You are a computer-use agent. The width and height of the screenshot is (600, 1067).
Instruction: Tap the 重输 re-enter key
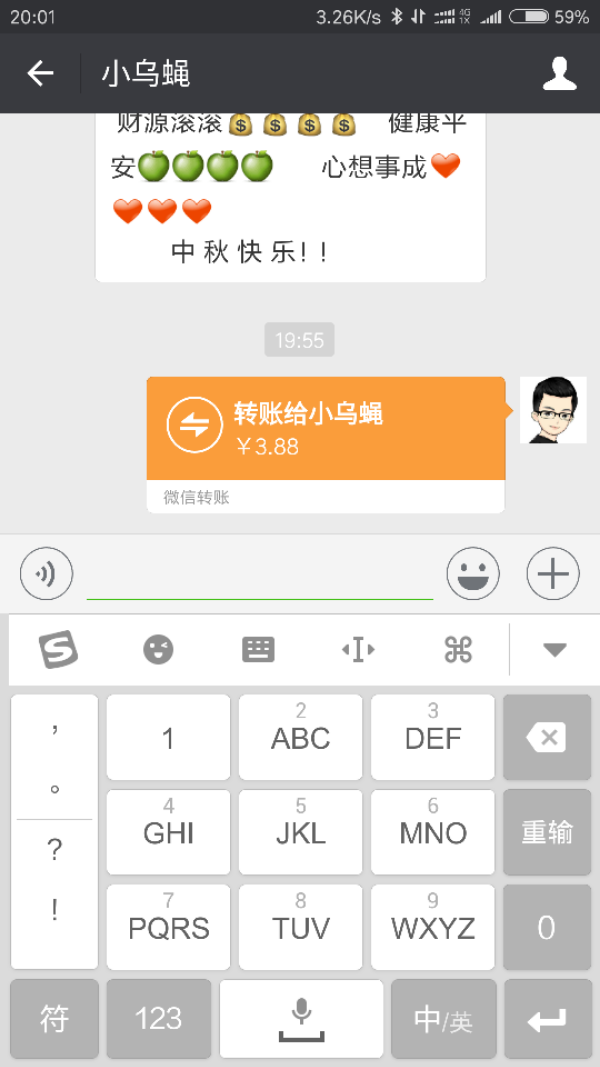coord(547,832)
